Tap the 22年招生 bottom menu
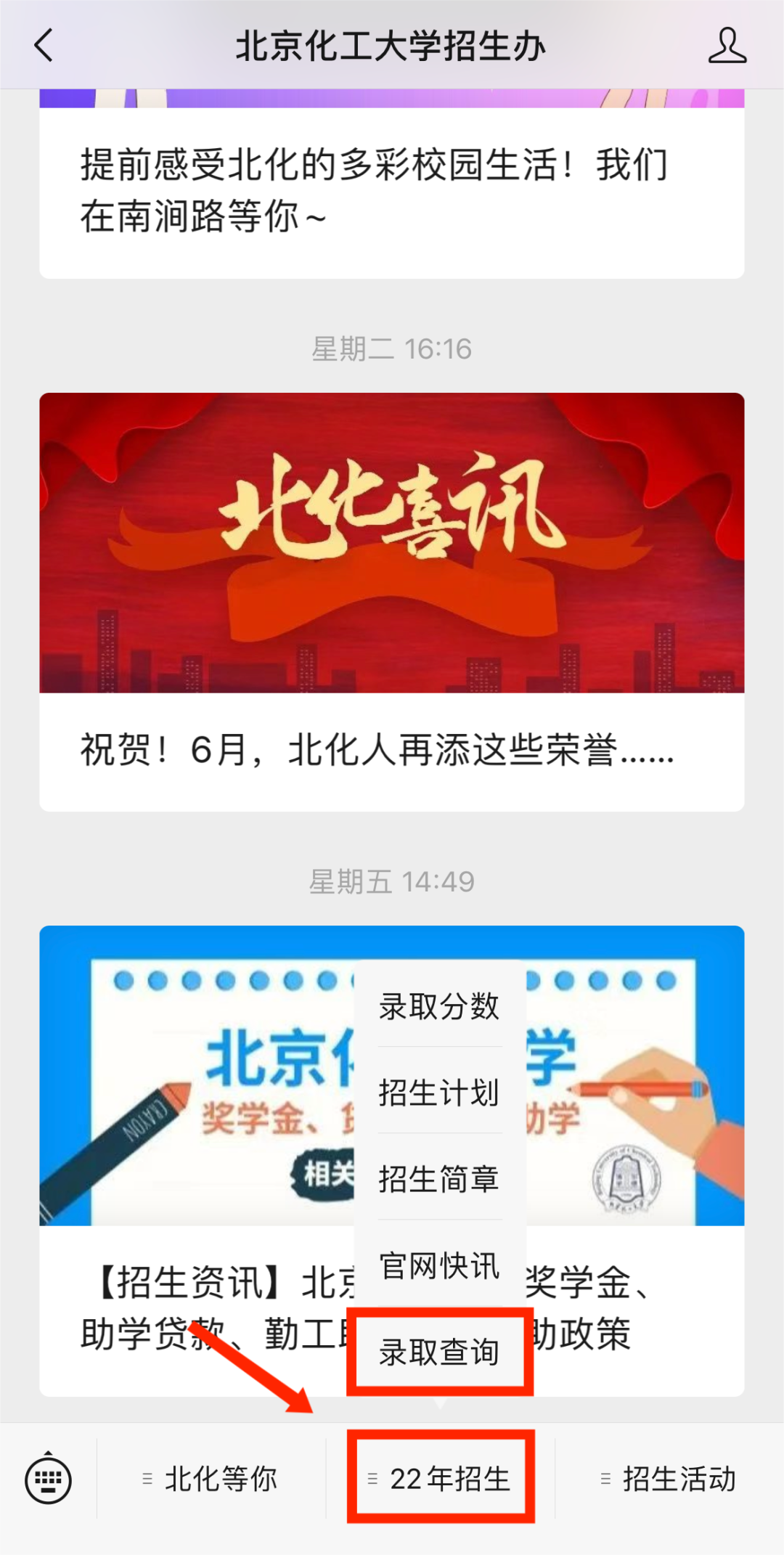Viewport: 784px width, 1555px height. point(441,1479)
